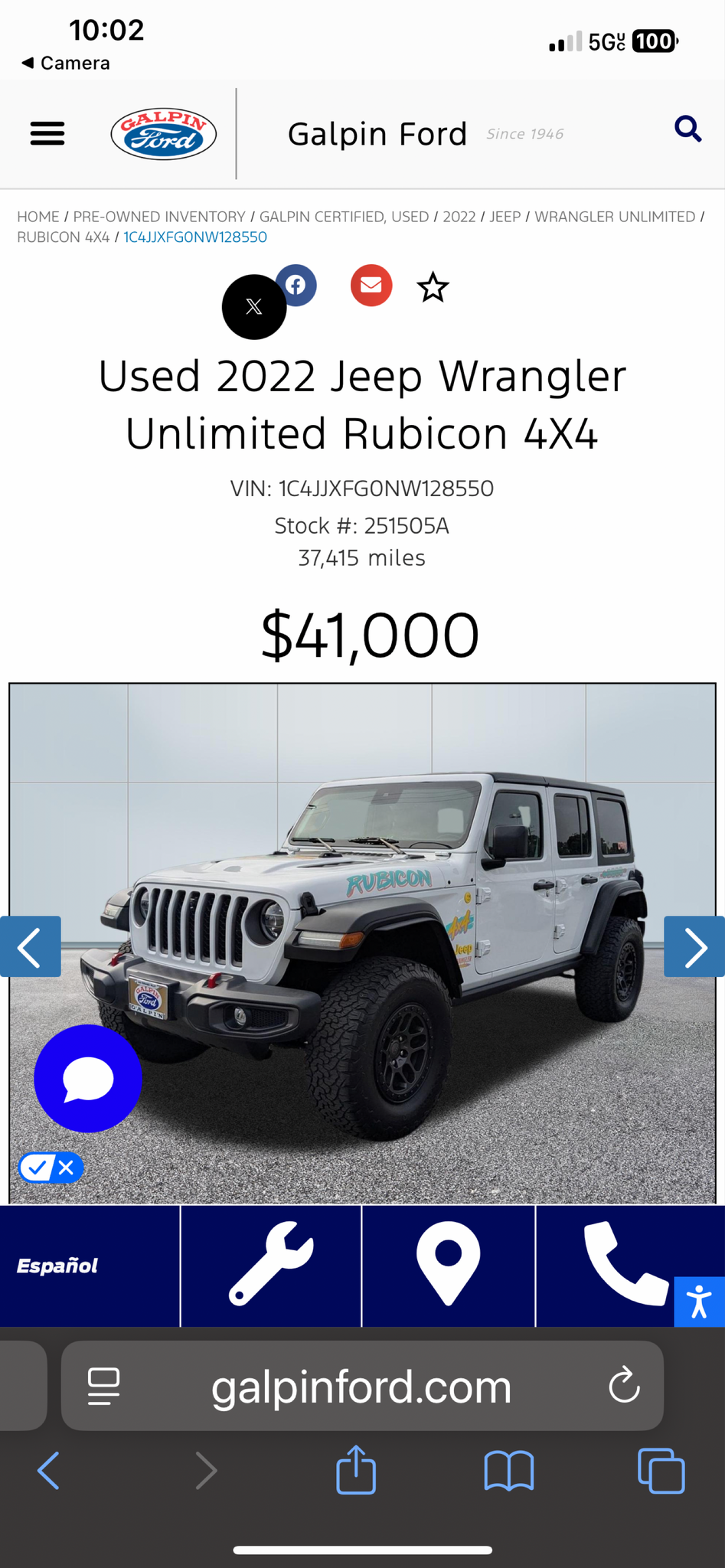Show the previous vehicle photo

[31, 946]
